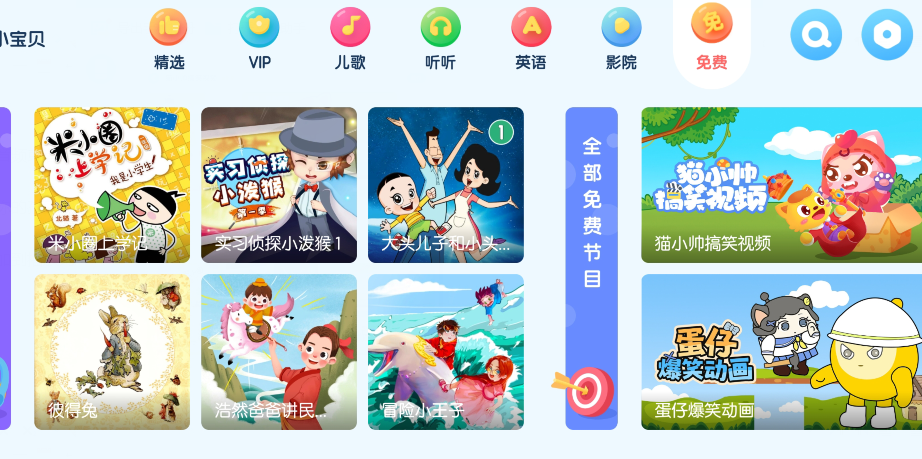Open the 冒险小王子 card
The image size is (922, 459).
click(446, 352)
